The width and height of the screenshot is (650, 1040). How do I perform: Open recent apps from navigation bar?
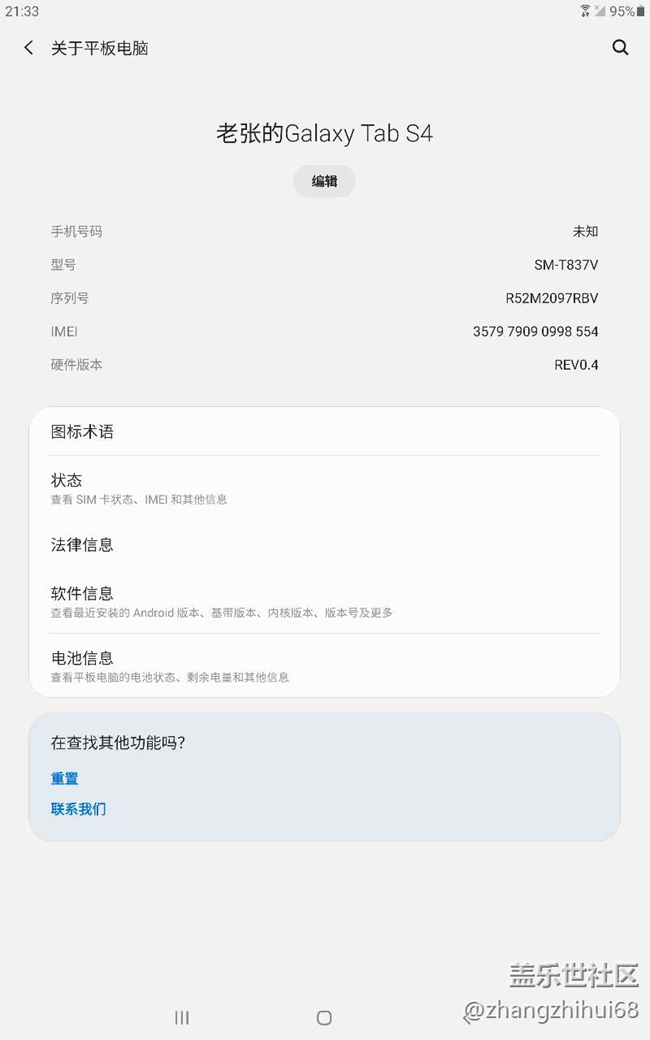tap(182, 1017)
